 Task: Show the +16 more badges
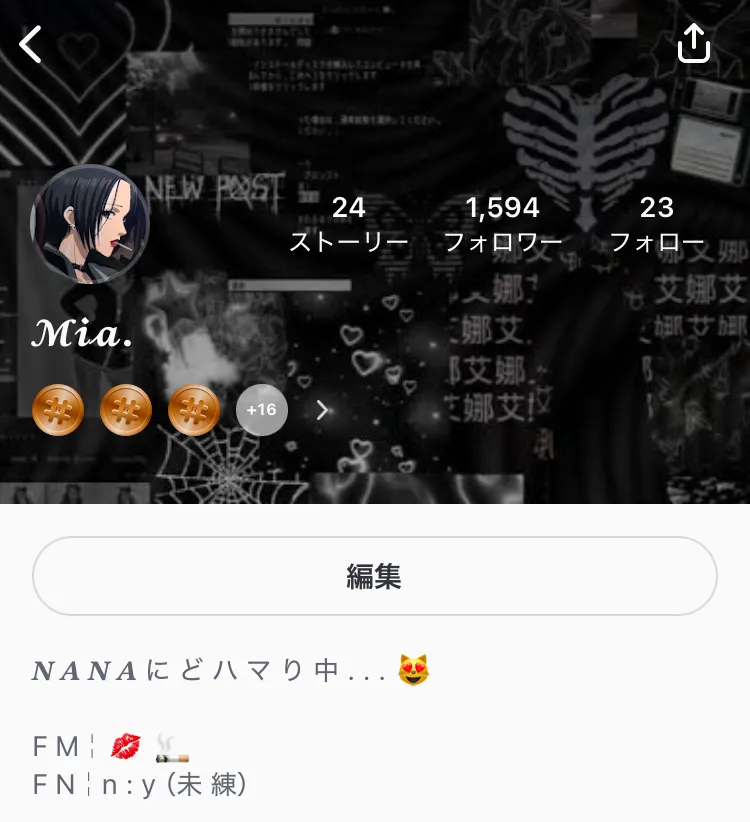pos(262,410)
